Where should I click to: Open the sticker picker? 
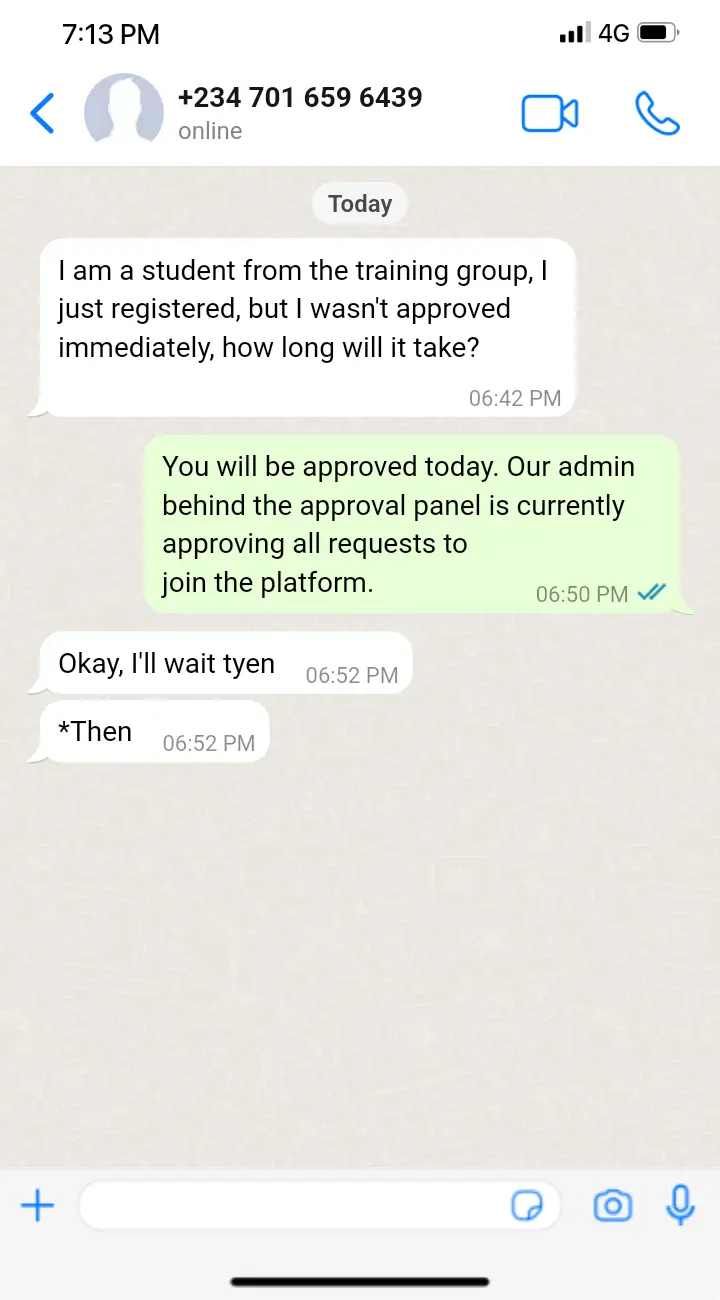tap(527, 1206)
